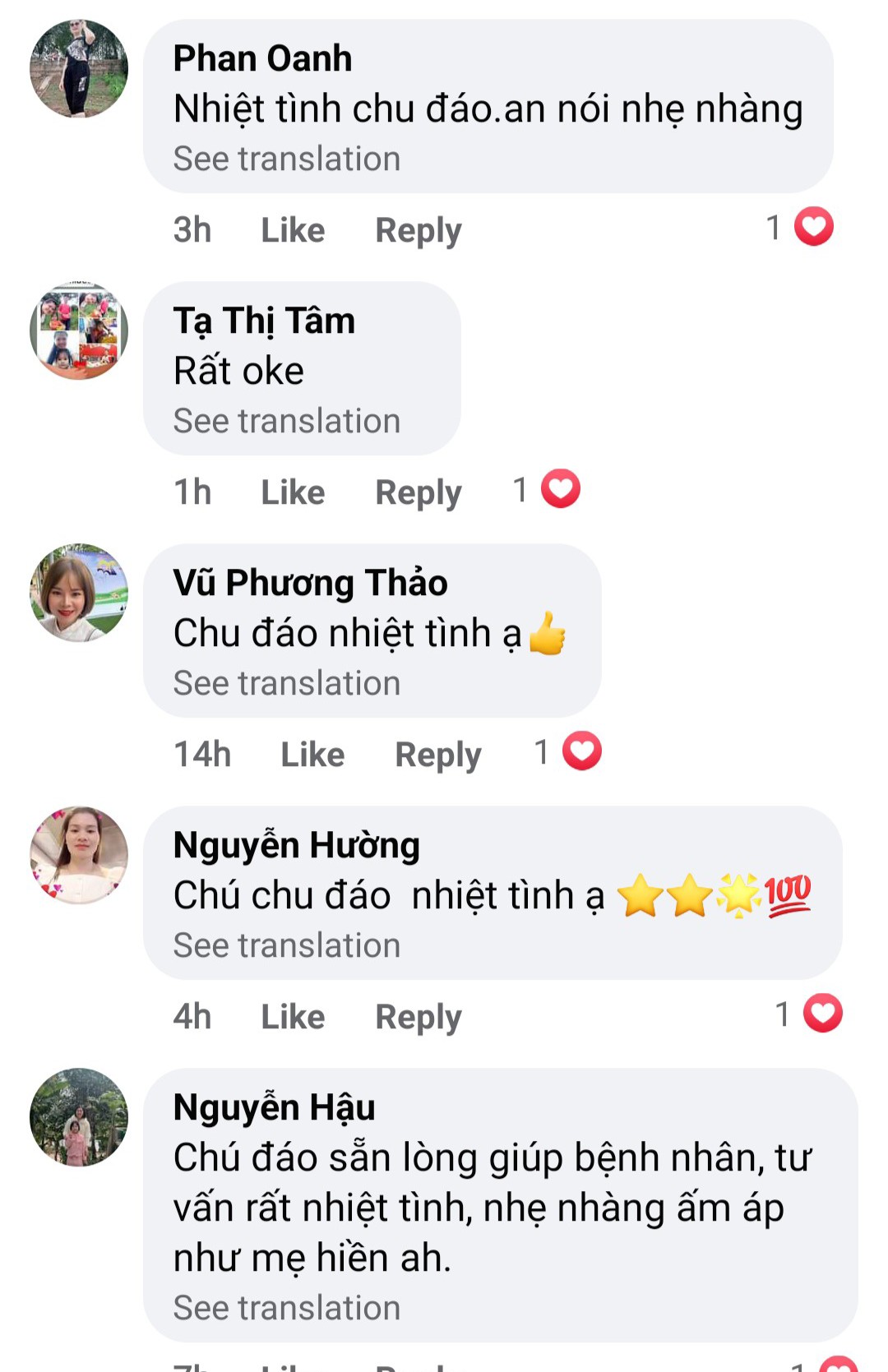888x1372 pixels.
Task: Like Tạ Thị Tâm's comment
Action: pos(293,492)
